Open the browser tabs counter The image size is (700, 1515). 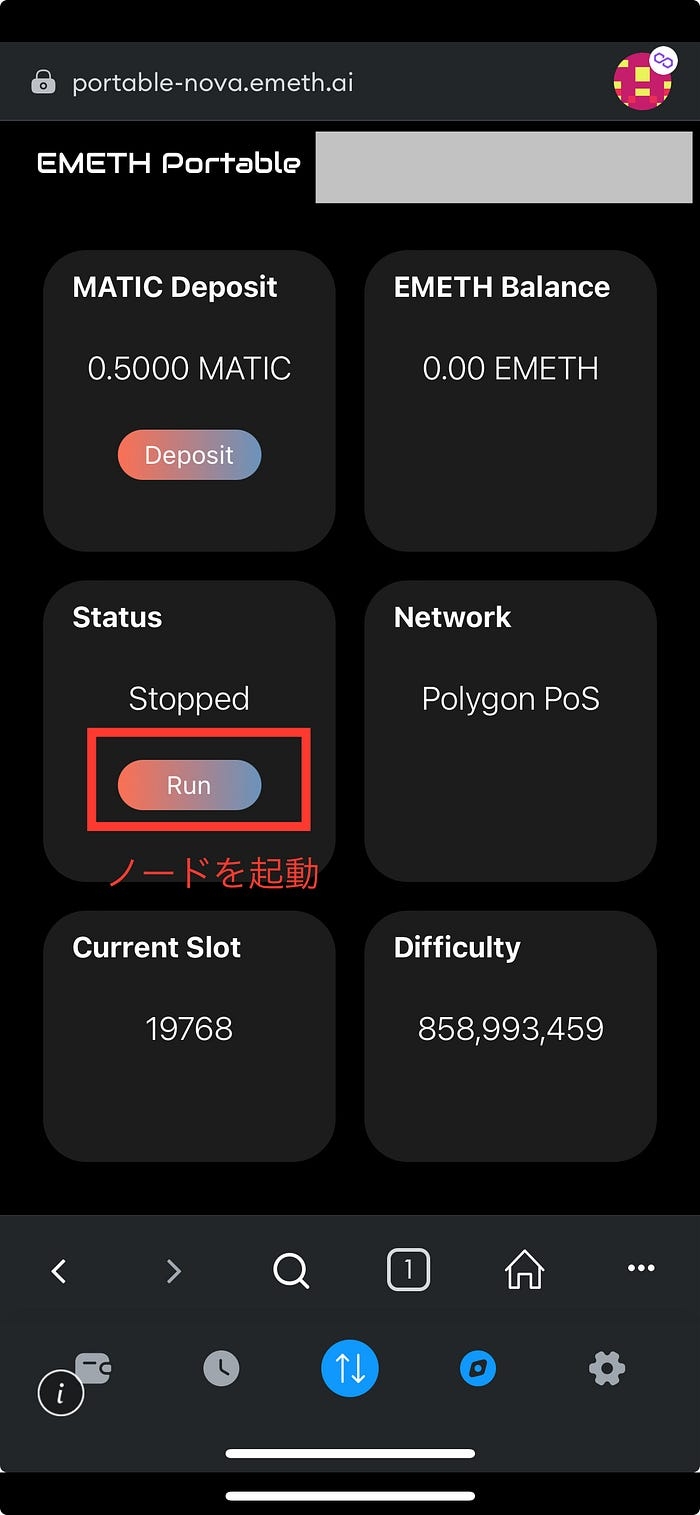408,1270
